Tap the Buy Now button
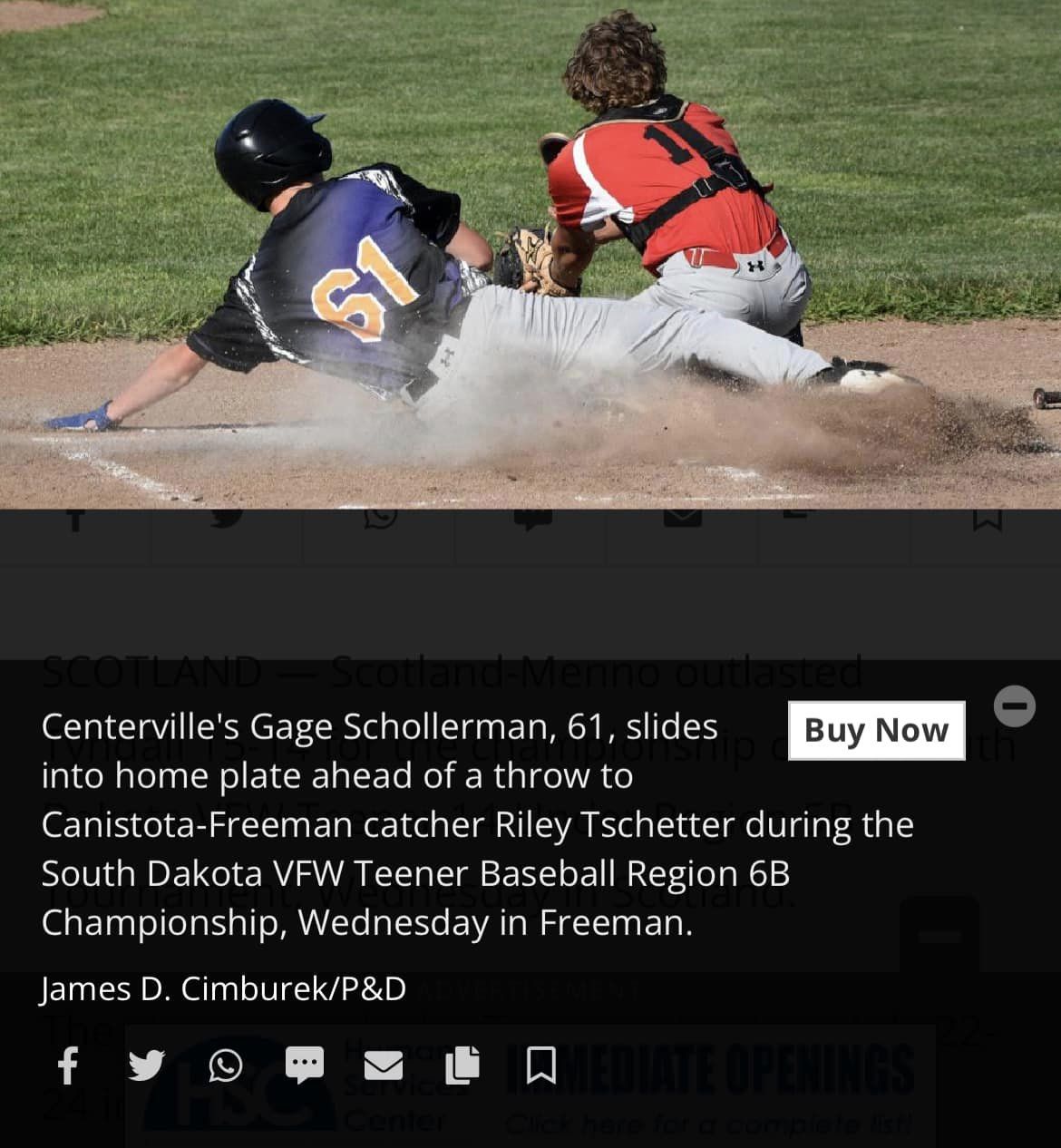This screenshot has width=1061, height=1148. point(876,730)
